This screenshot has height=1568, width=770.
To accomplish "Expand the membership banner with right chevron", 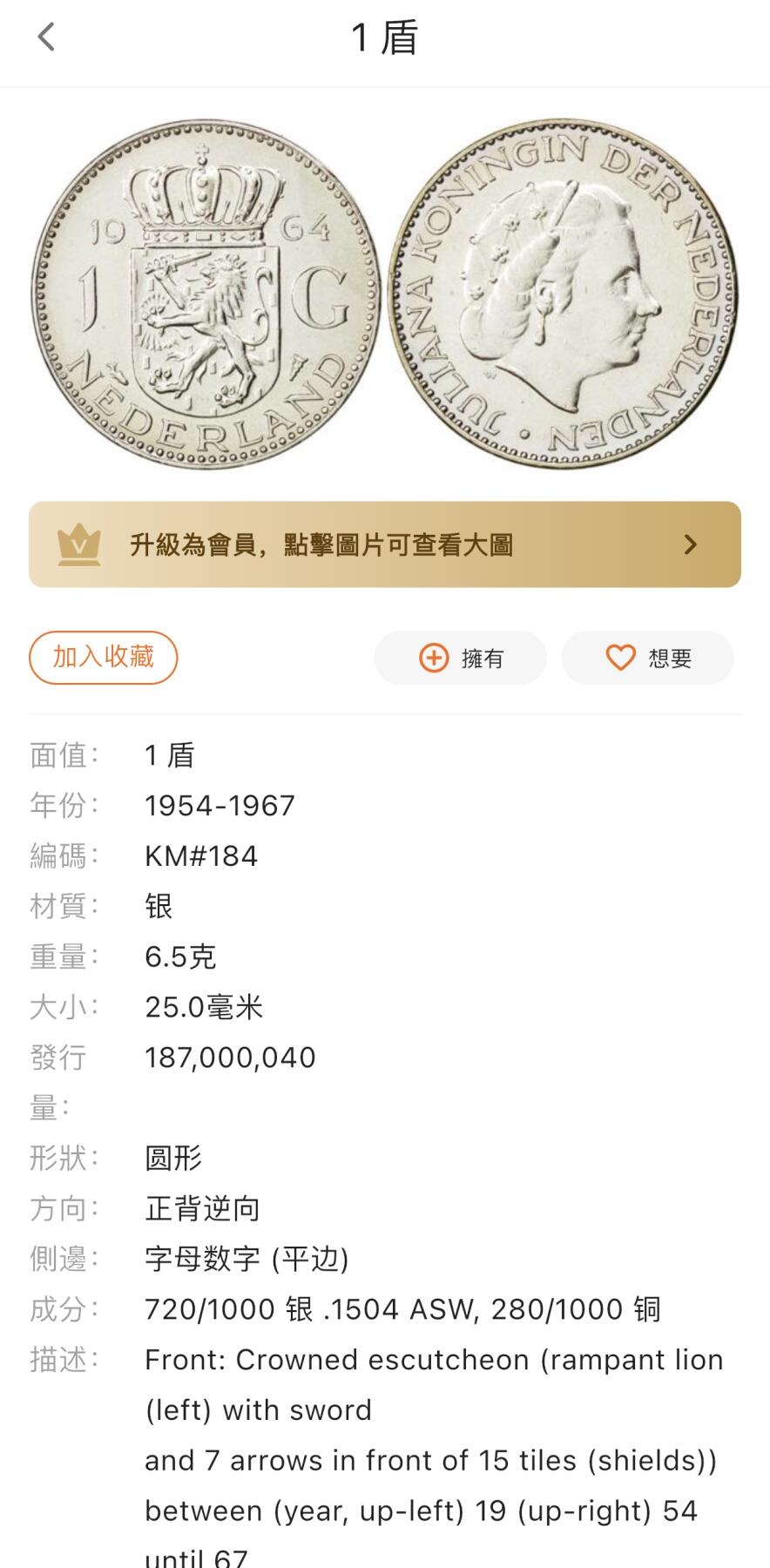I will click(692, 544).
